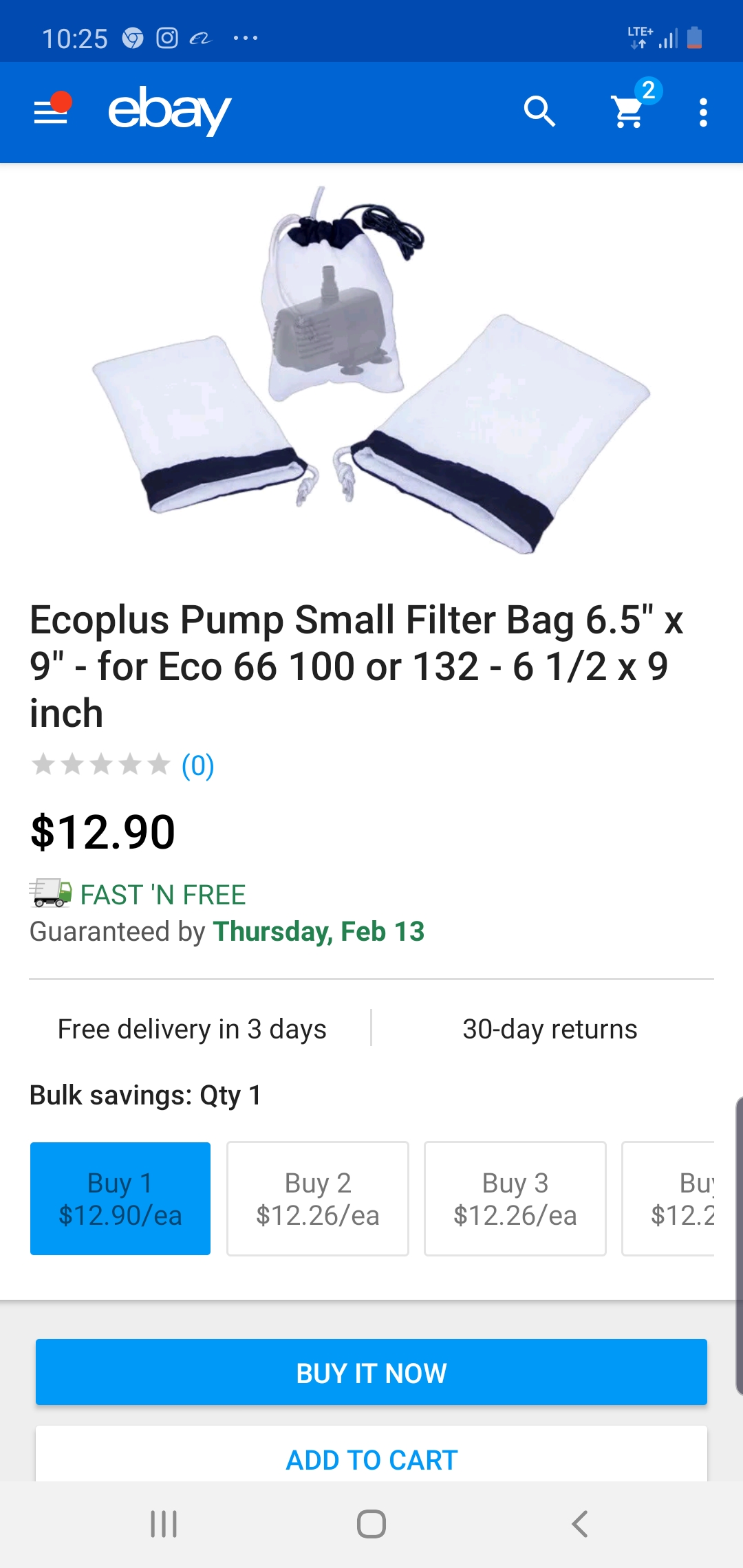The height and width of the screenshot is (1568, 743).
Task: Choose Buy 3 at $12.26 each
Action: point(515,1199)
